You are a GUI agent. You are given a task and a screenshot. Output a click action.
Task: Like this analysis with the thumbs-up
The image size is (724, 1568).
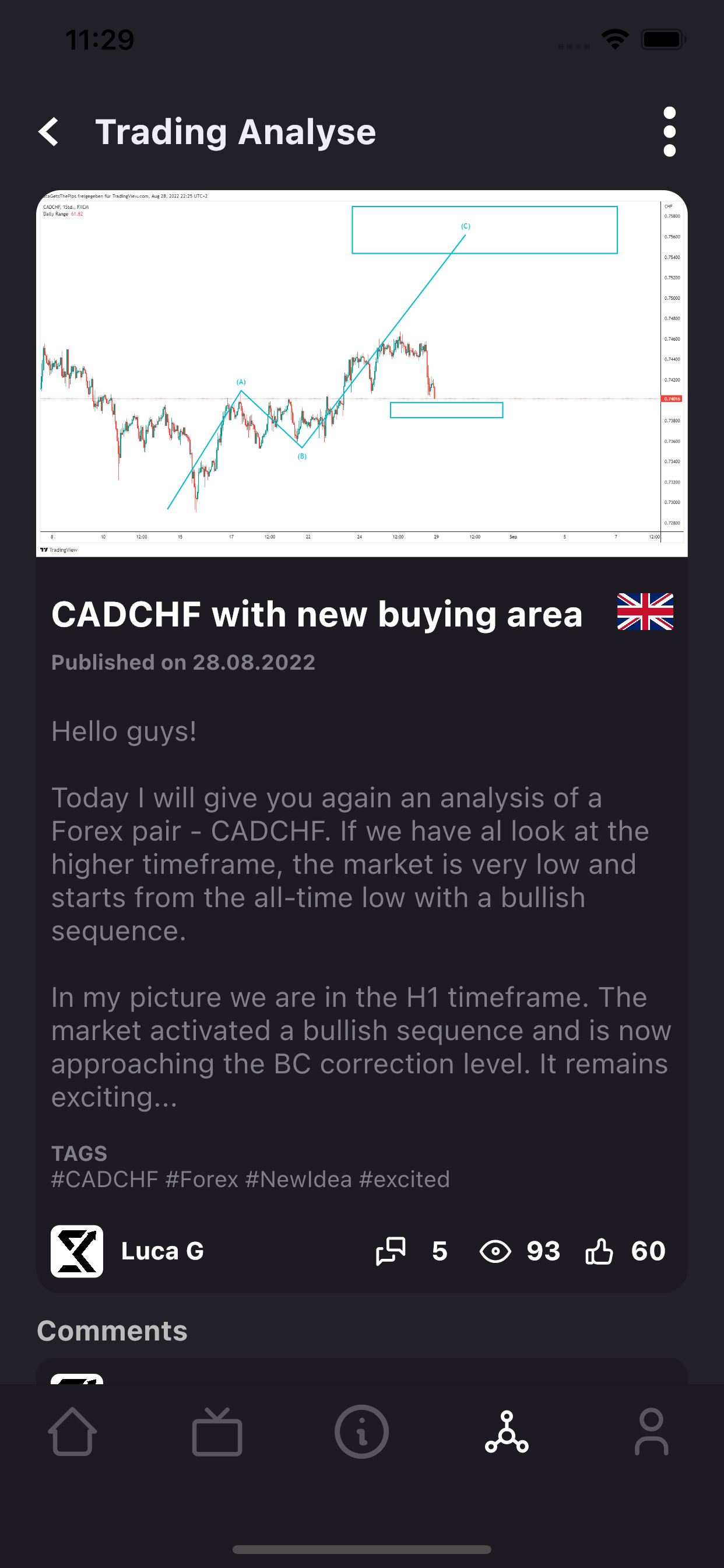coord(599,1251)
